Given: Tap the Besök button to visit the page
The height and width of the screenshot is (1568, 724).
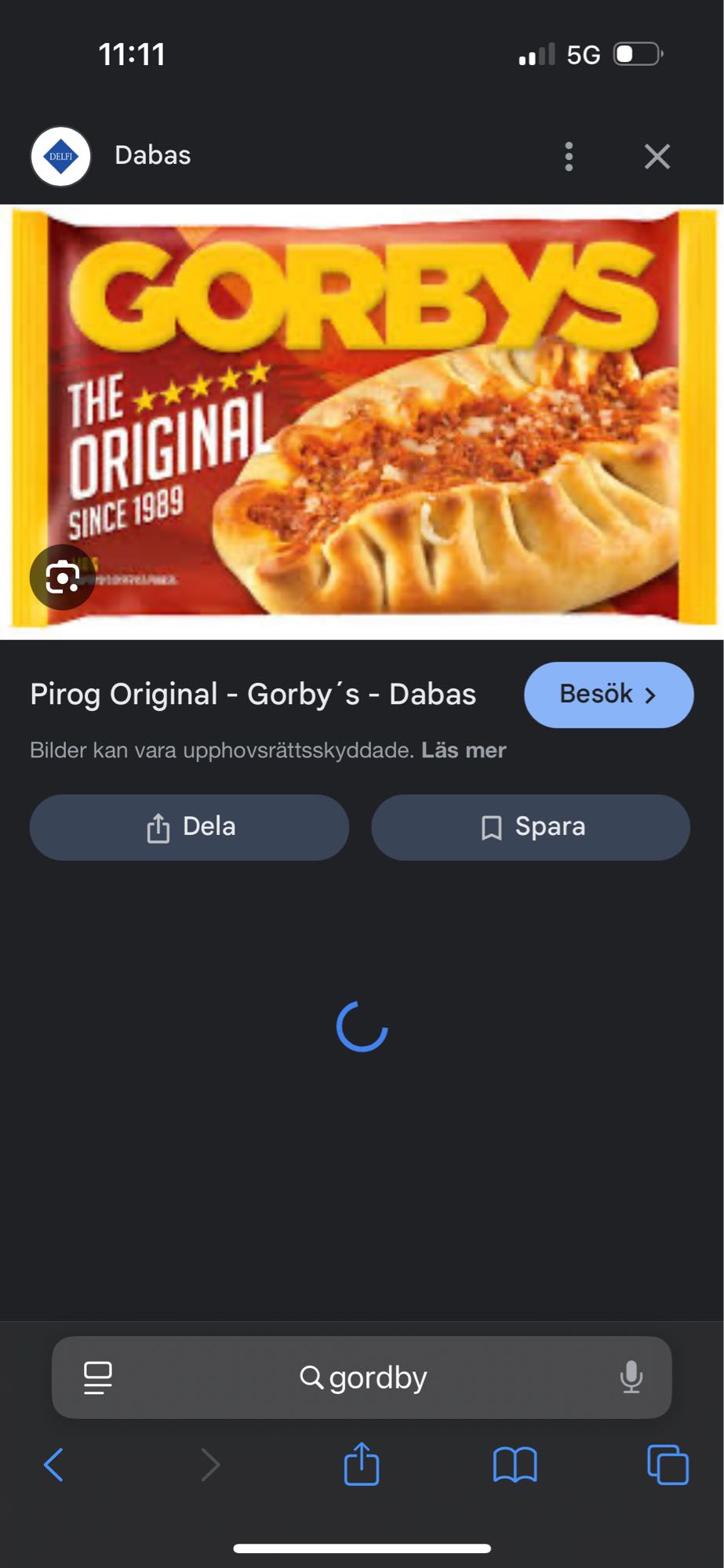Looking at the screenshot, I should point(609,695).
